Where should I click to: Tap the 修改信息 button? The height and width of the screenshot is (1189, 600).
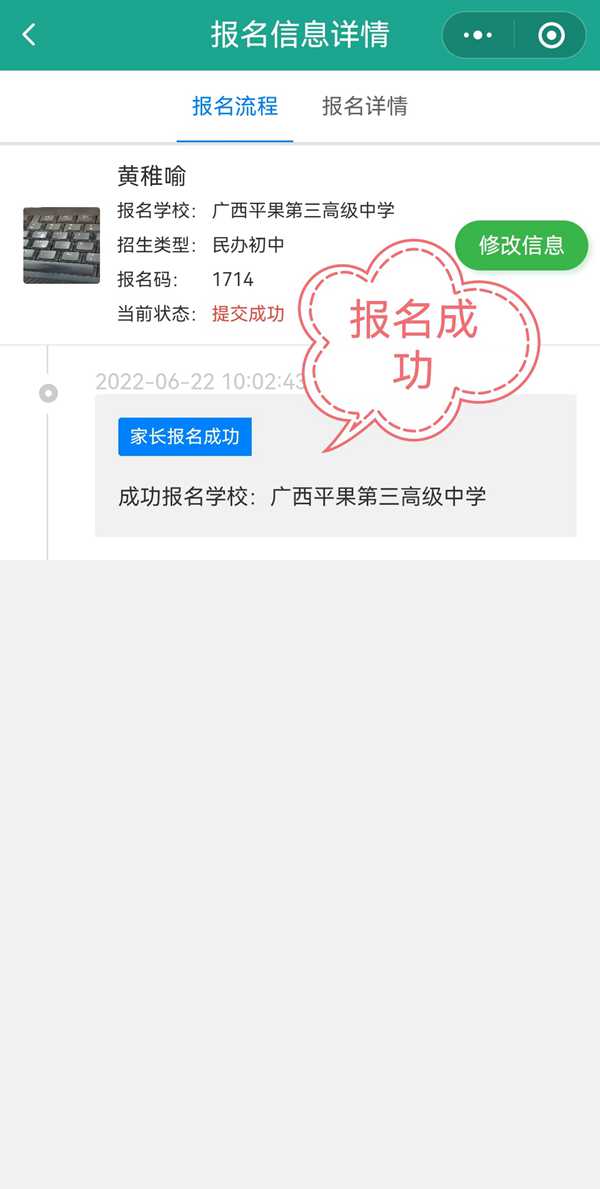(521, 245)
